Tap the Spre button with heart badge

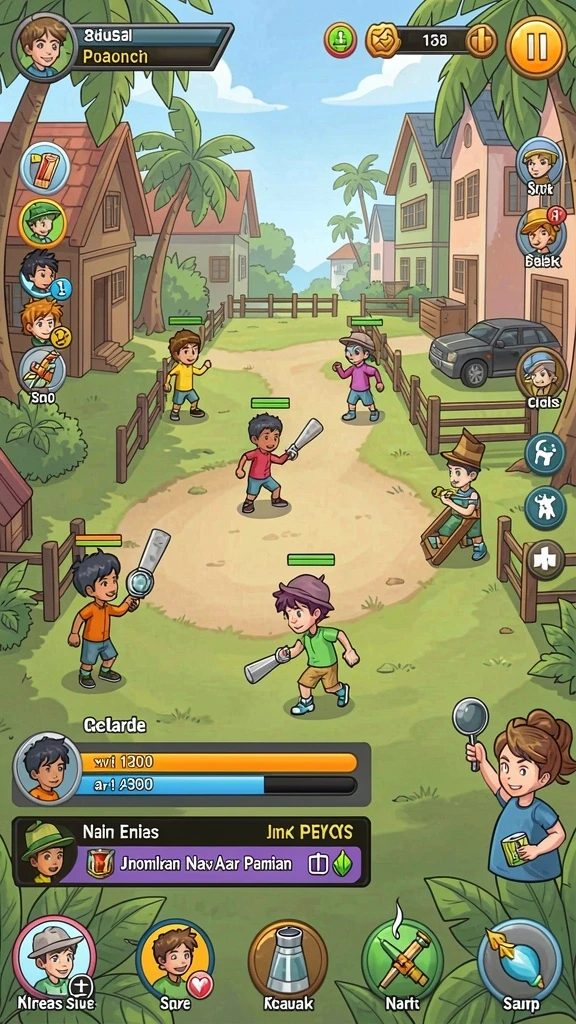click(x=175, y=965)
